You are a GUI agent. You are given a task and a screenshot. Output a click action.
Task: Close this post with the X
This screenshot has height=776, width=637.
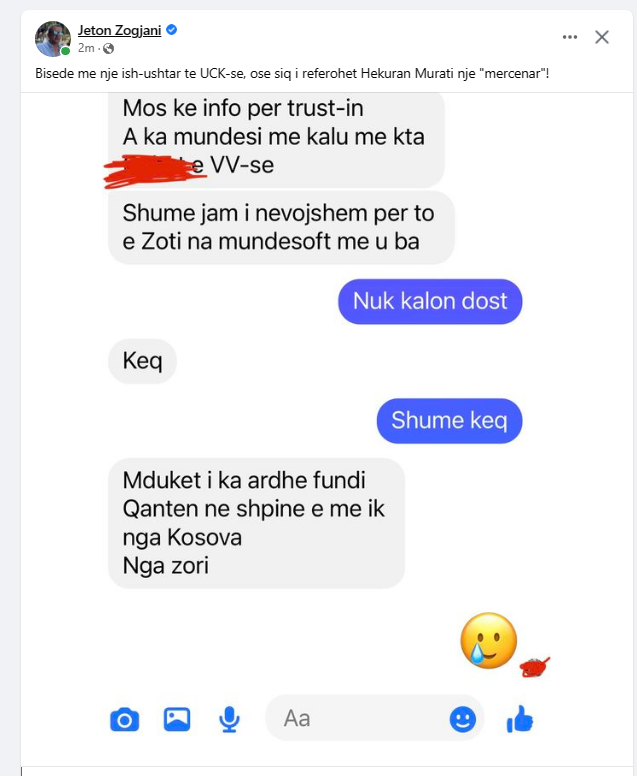[602, 37]
